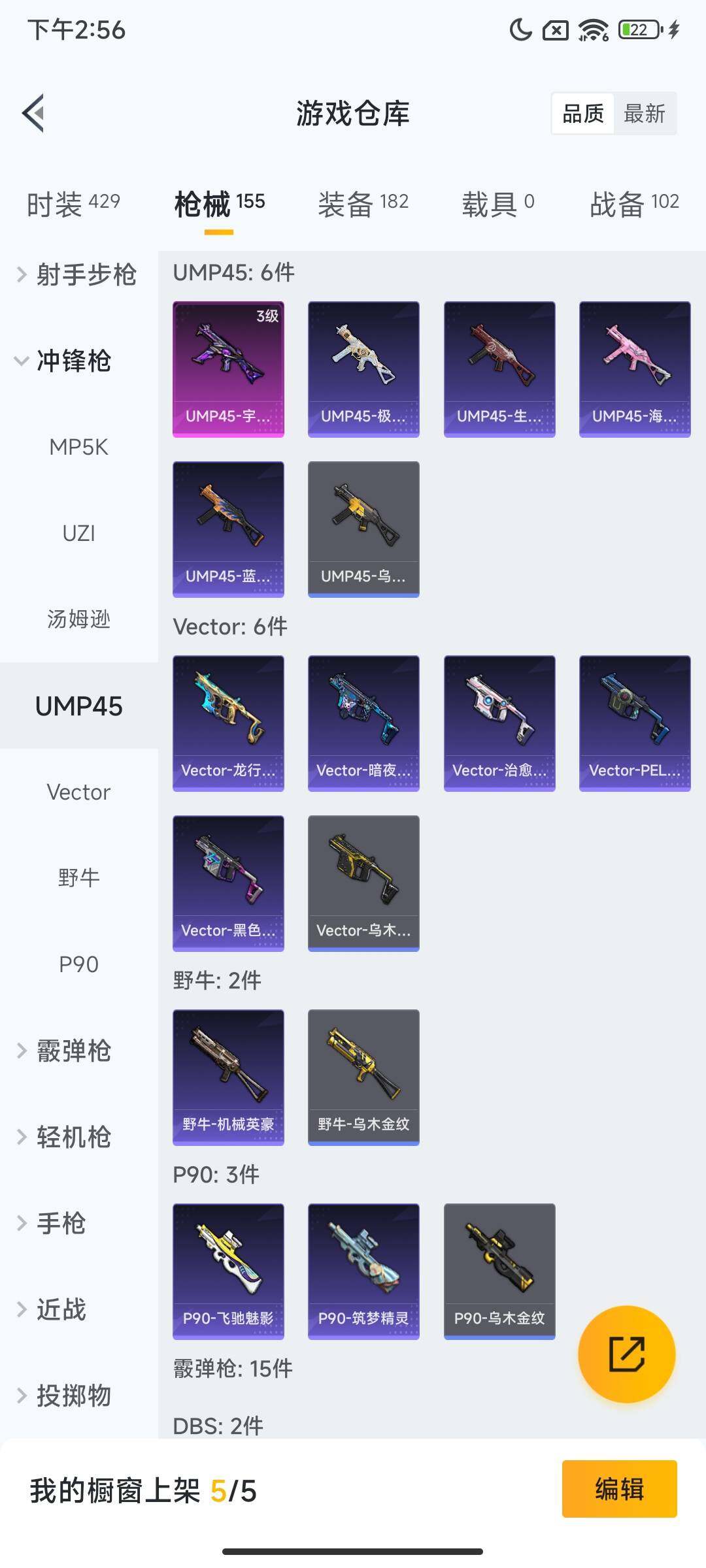The width and height of the screenshot is (706, 1568).
Task: Select Vector in the sidebar
Action: click(x=78, y=792)
